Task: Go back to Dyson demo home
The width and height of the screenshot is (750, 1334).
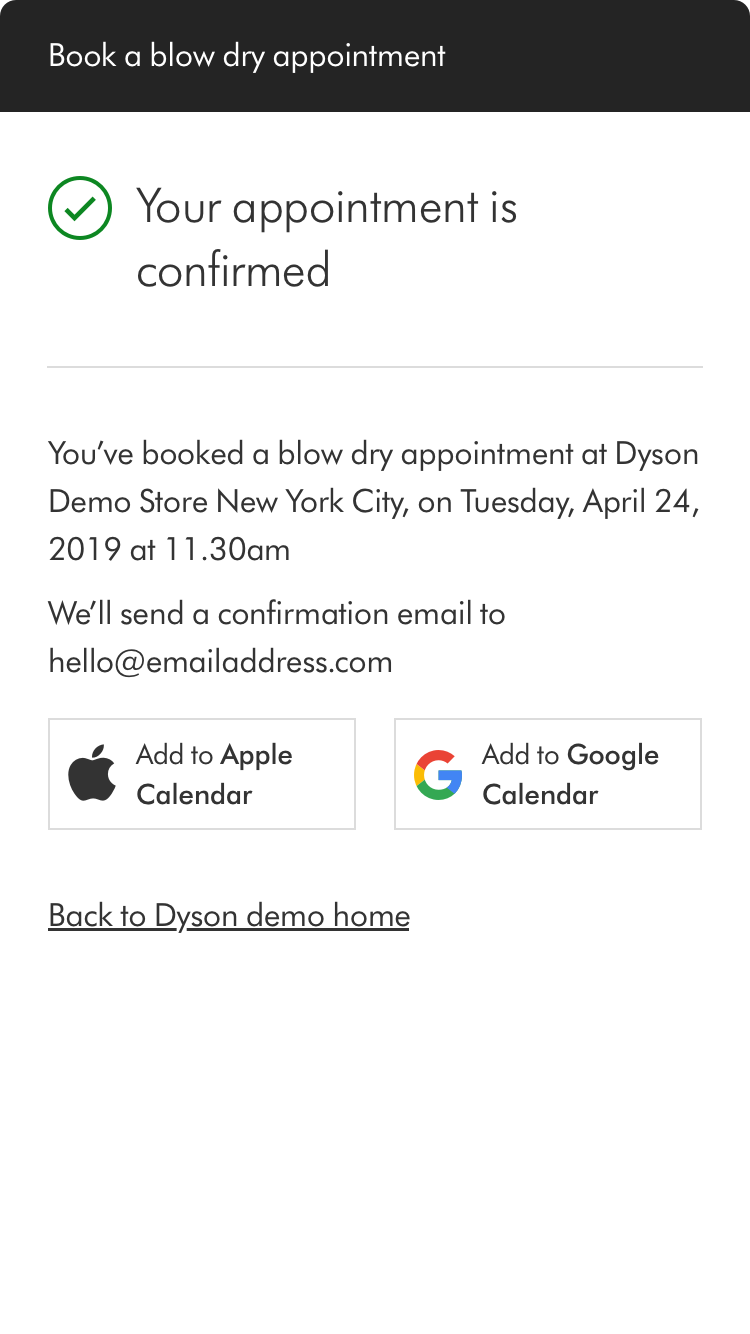Action: point(229,916)
